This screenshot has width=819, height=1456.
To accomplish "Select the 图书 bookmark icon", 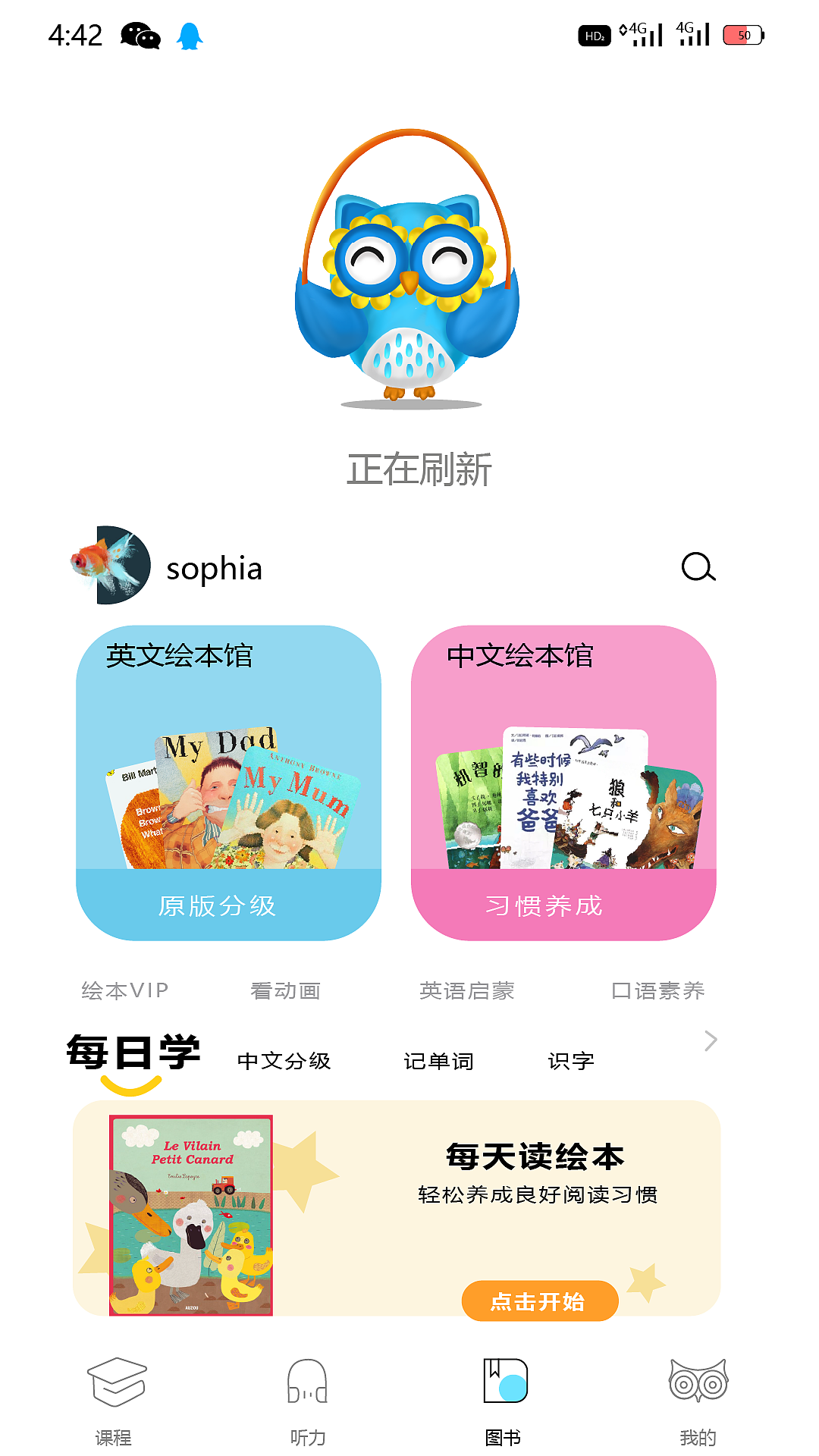I will [x=504, y=1382].
